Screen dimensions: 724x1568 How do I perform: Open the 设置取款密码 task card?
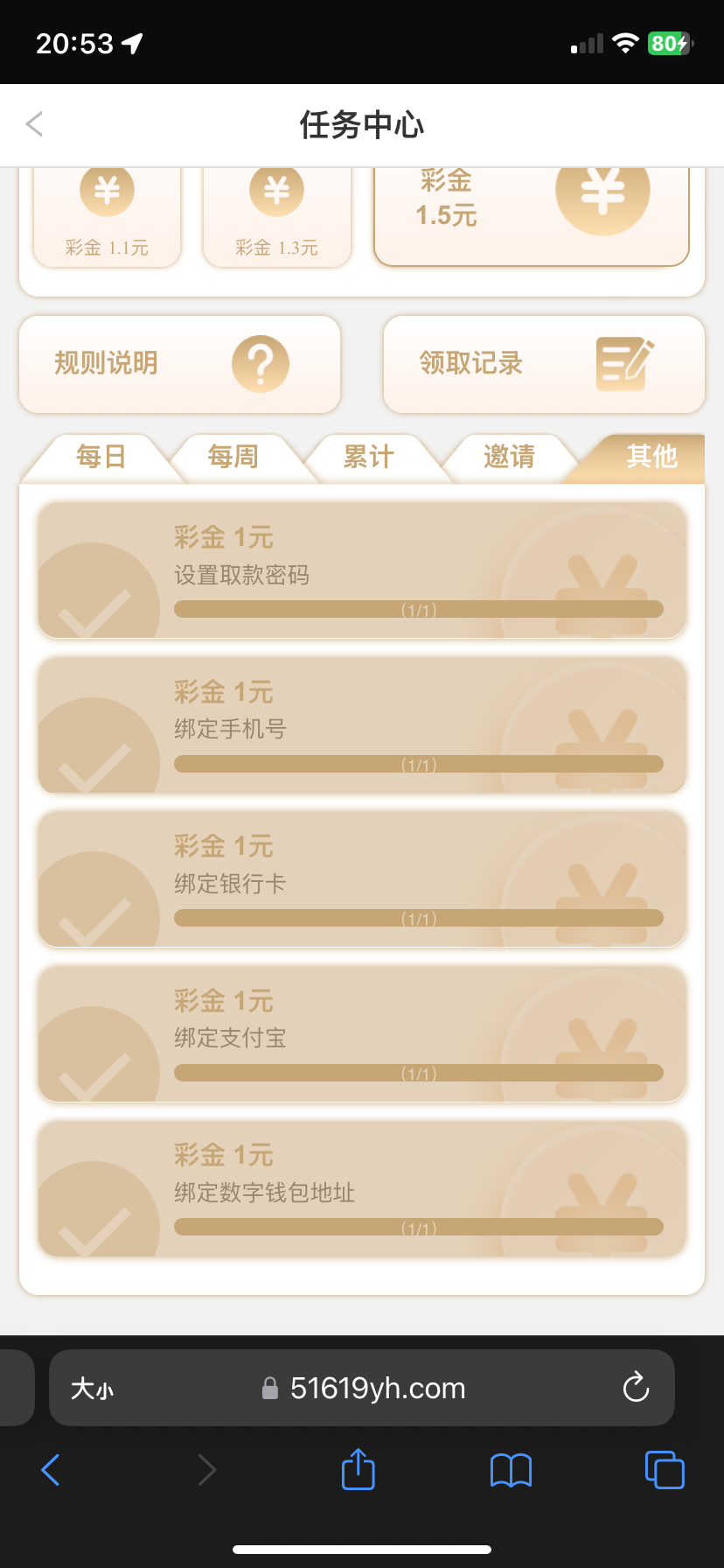(x=361, y=570)
